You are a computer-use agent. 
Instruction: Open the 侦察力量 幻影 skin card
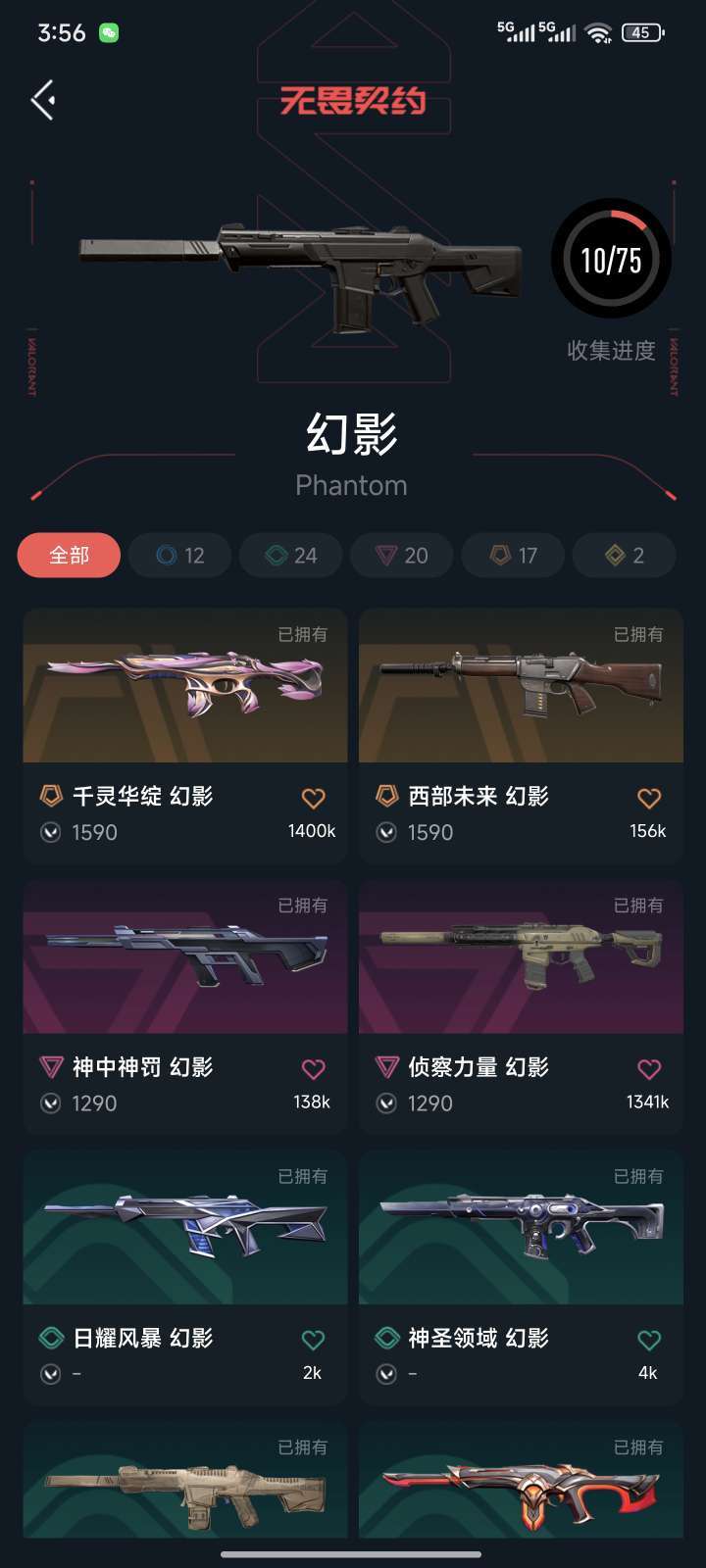521,1006
